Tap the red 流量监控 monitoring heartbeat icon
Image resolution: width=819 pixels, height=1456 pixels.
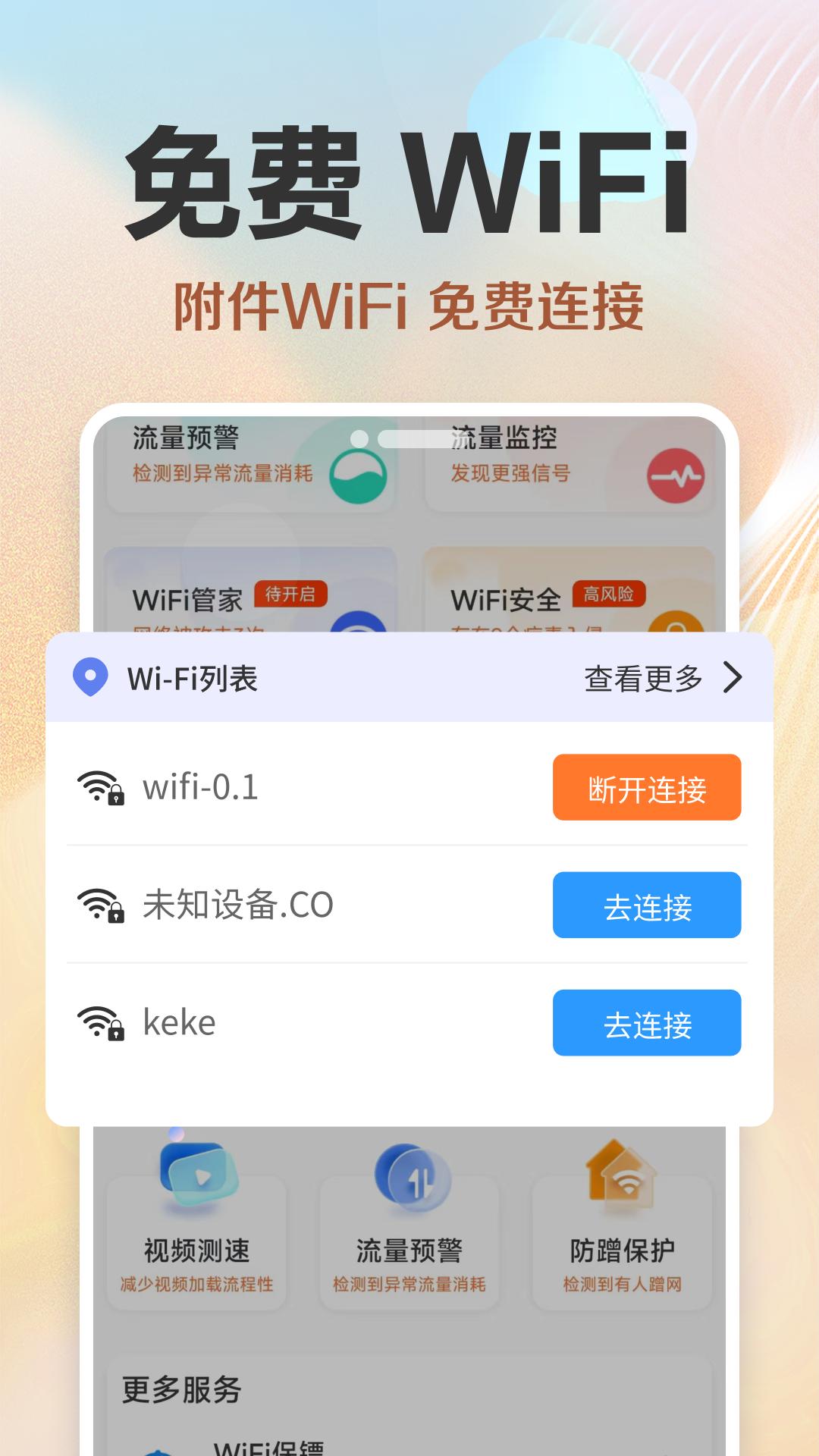click(x=677, y=474)
